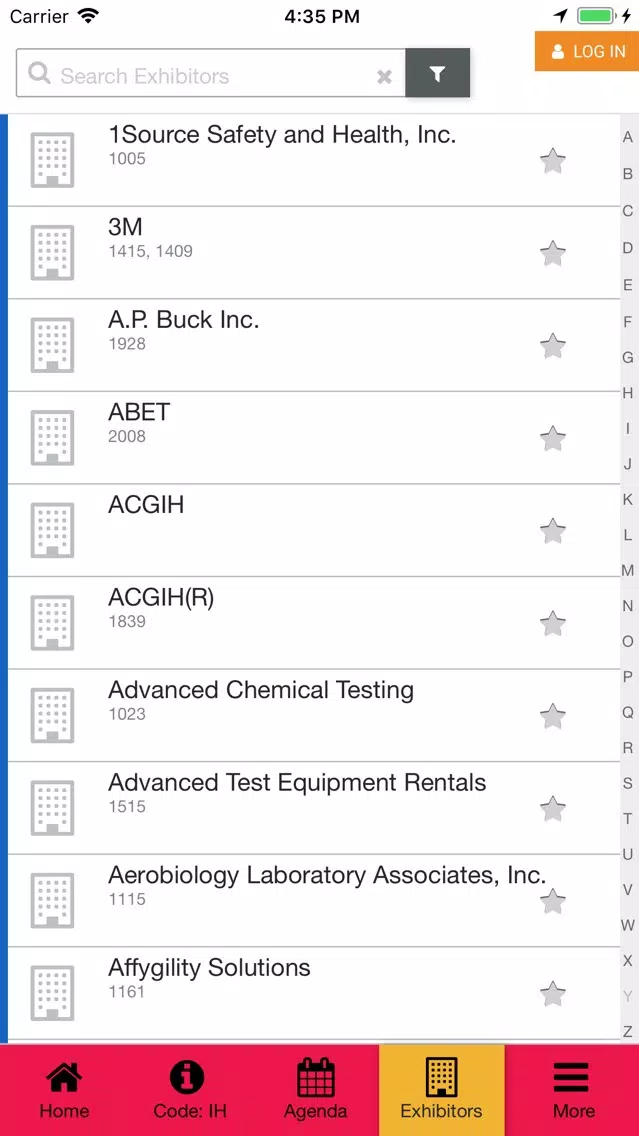639x1136 pixels.
Task: Open the ACGIH(R) exhibitor row
Action: point(314,623)
